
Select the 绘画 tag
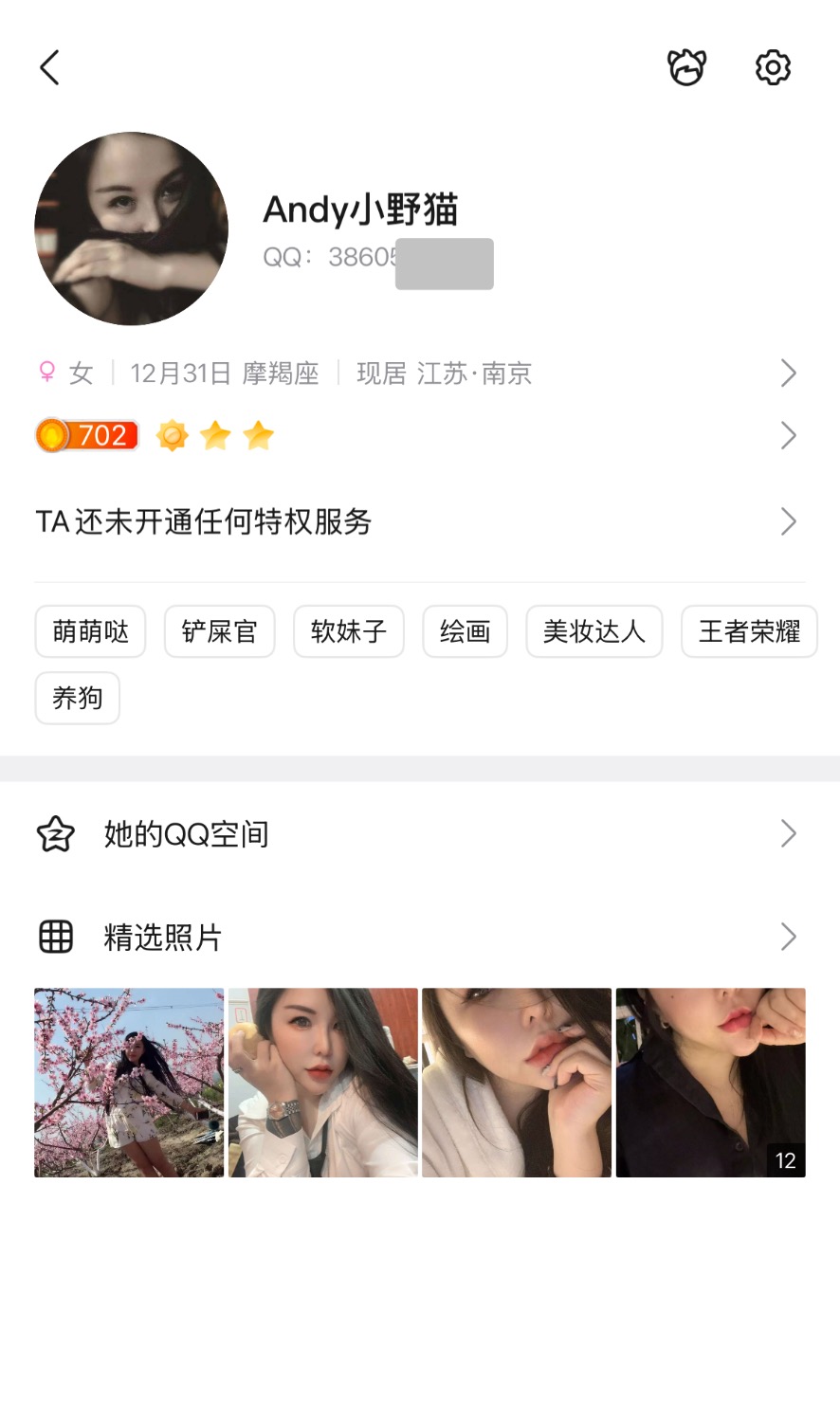click(465, 631)
